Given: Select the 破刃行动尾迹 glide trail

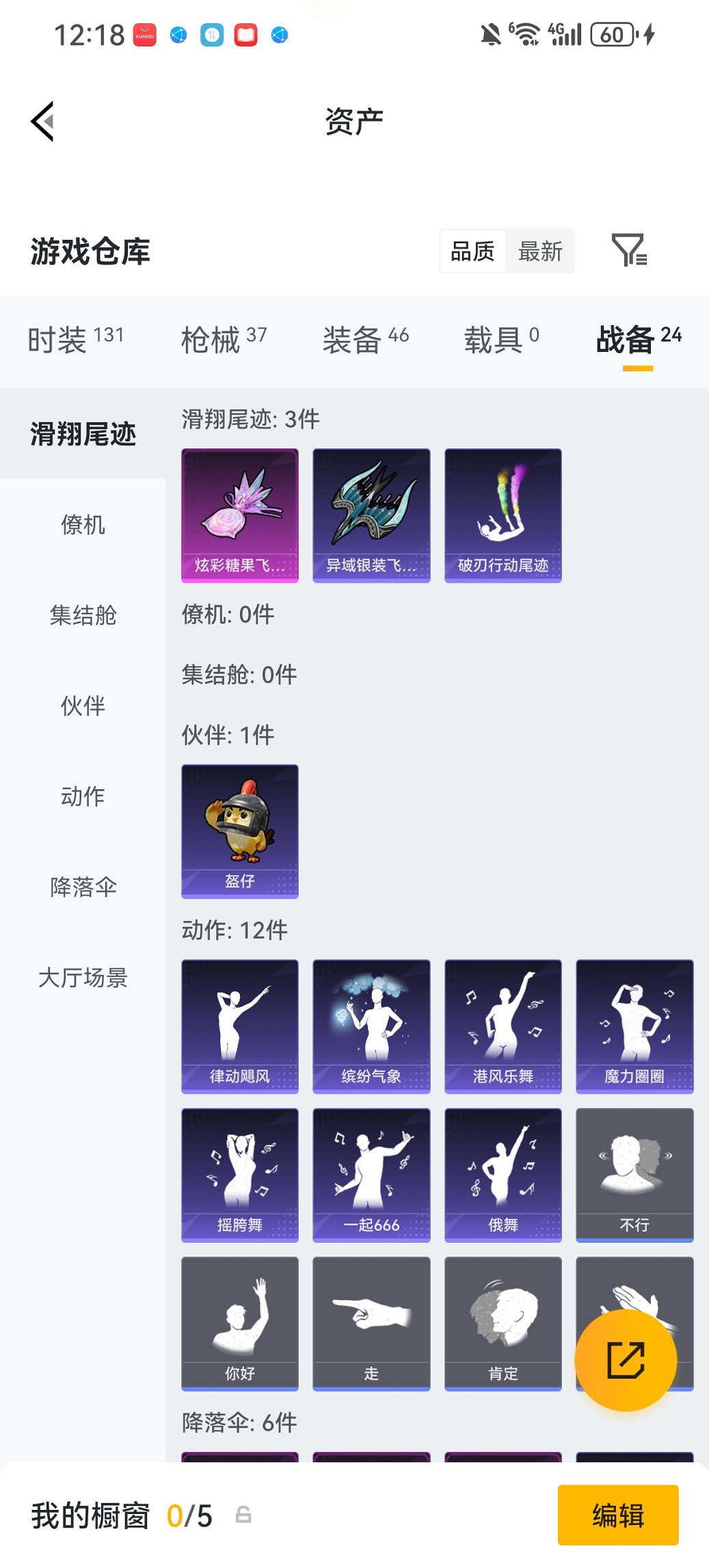Looking at the screenshot, I should (503, 514).
